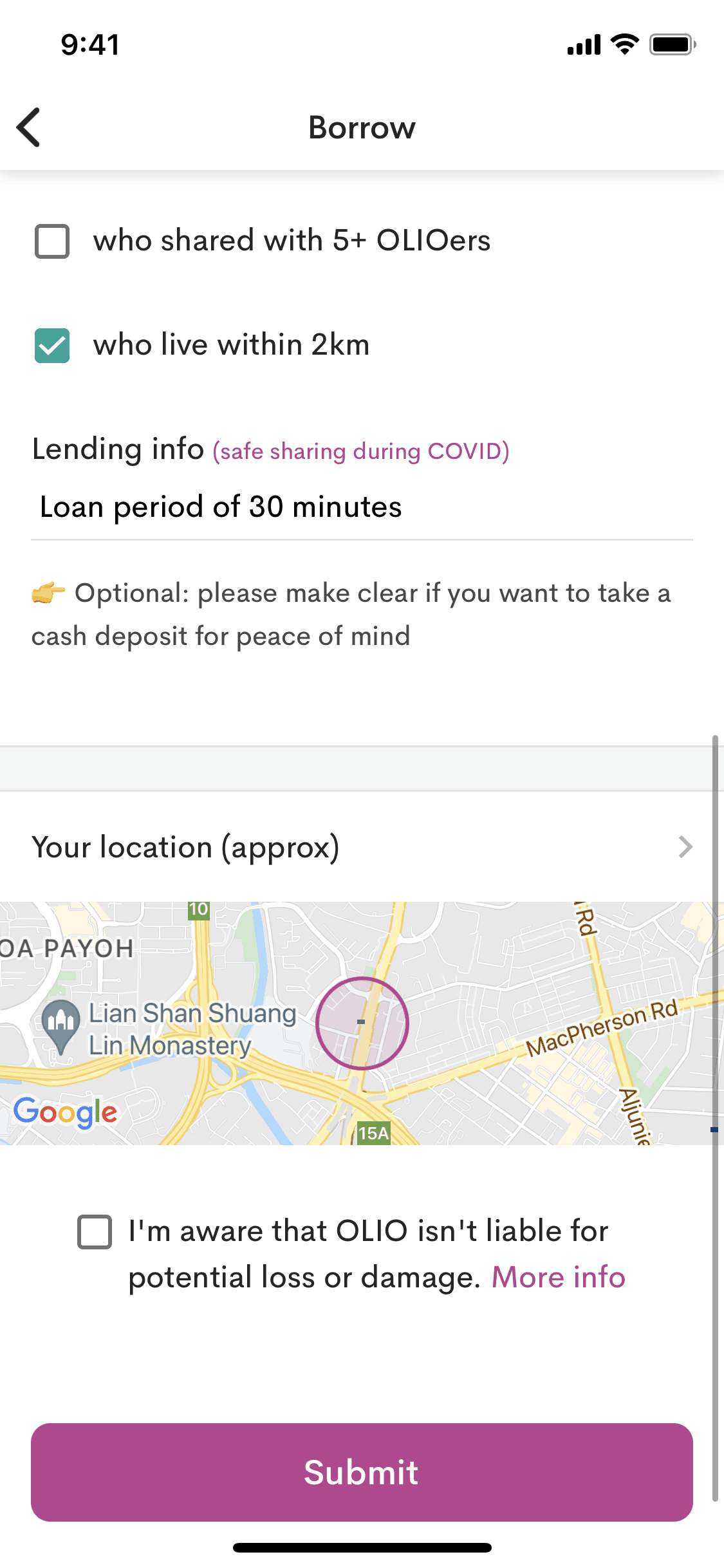Open 'Your location (approx)' row
This screenshot has width=724, height=1568.
tap(360, 847)
